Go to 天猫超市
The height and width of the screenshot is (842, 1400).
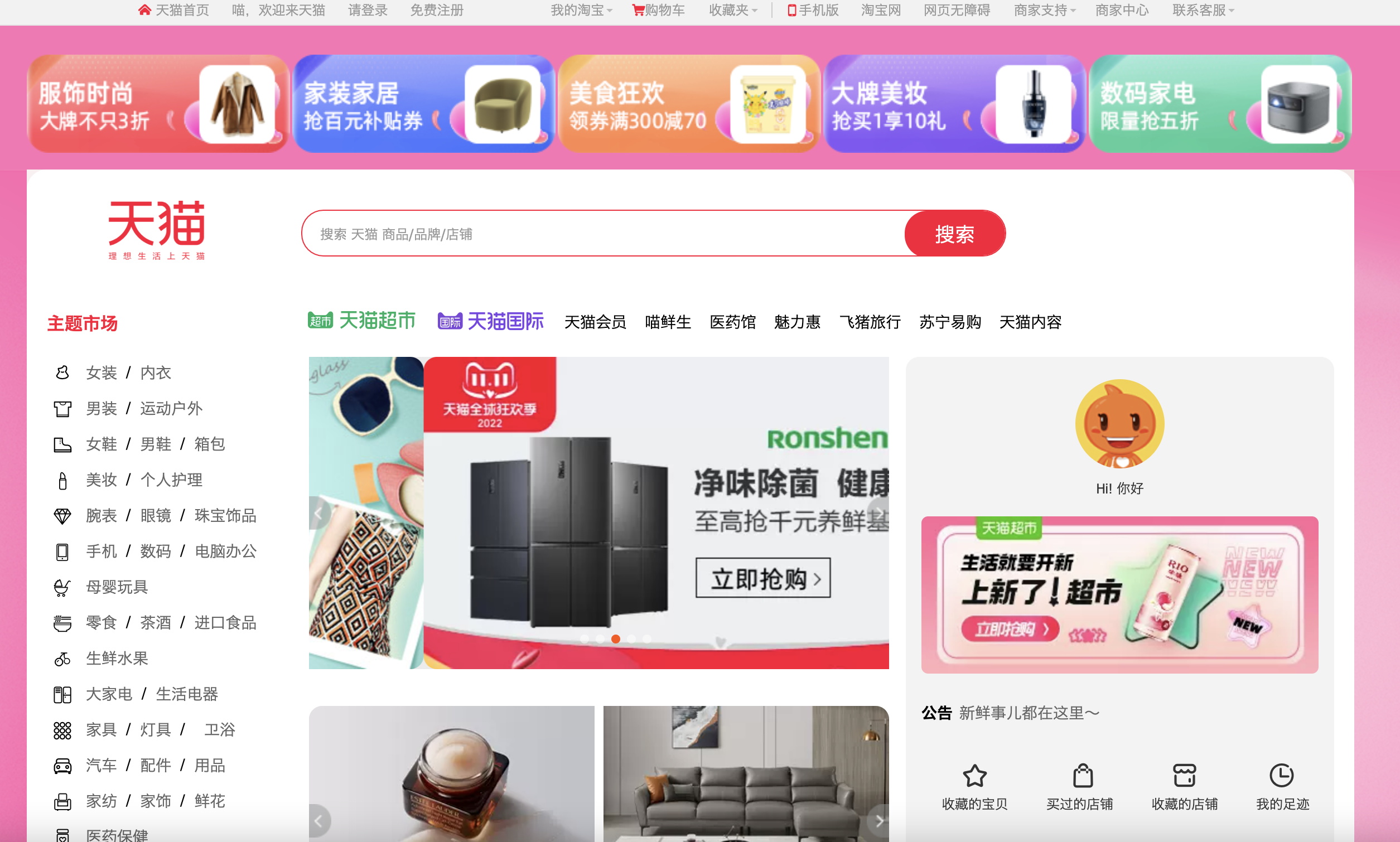click(x=362, y=321)
